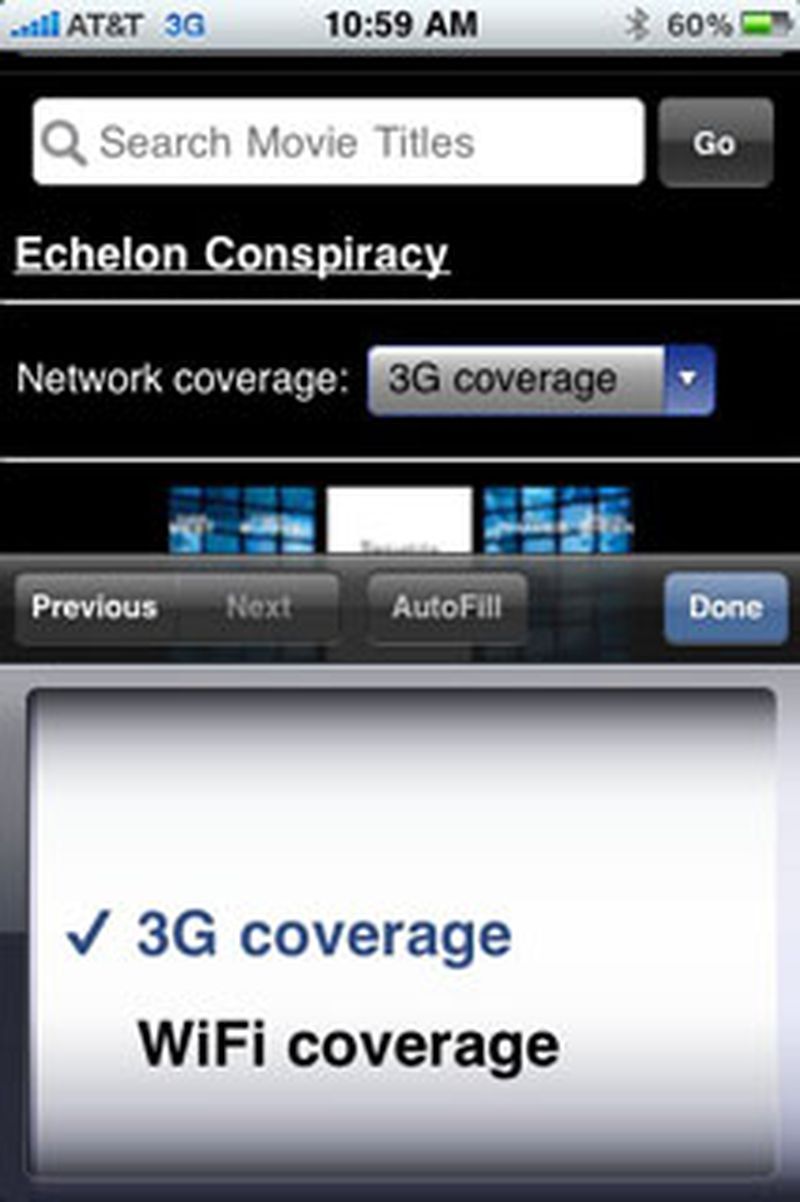Click the blue dropdown arrow next to 3G coverage
The height and width of the screenshot is (1202, 800).
point(688,378)
